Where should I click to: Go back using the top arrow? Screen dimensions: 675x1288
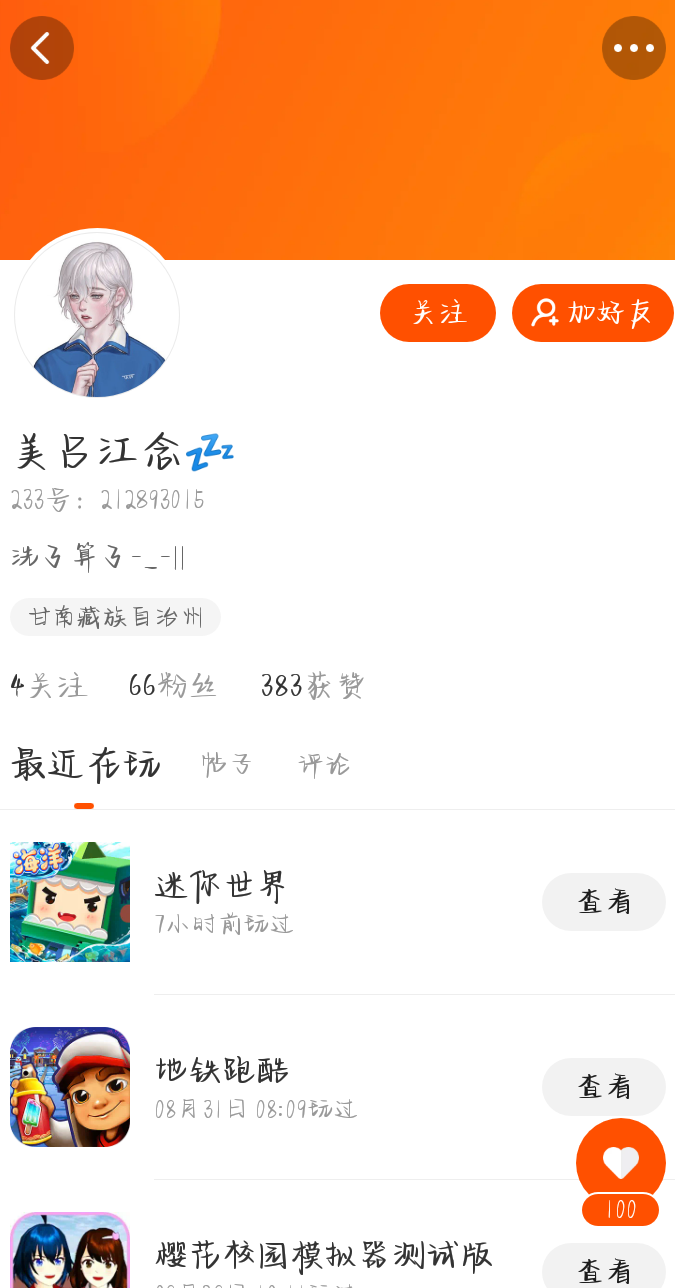pyautogui.click(x=42, y=48)
